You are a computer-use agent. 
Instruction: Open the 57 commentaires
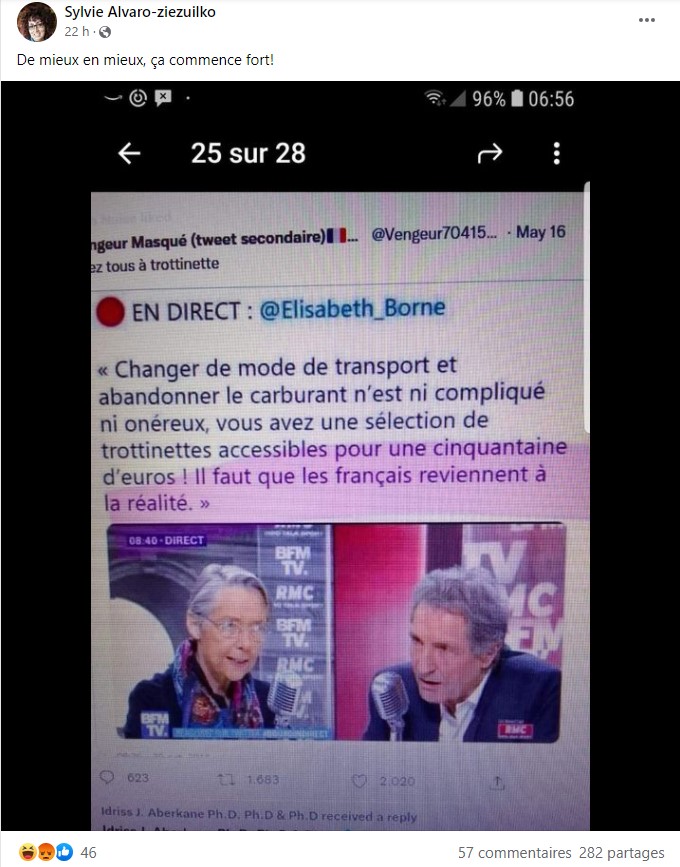point(515,853)
